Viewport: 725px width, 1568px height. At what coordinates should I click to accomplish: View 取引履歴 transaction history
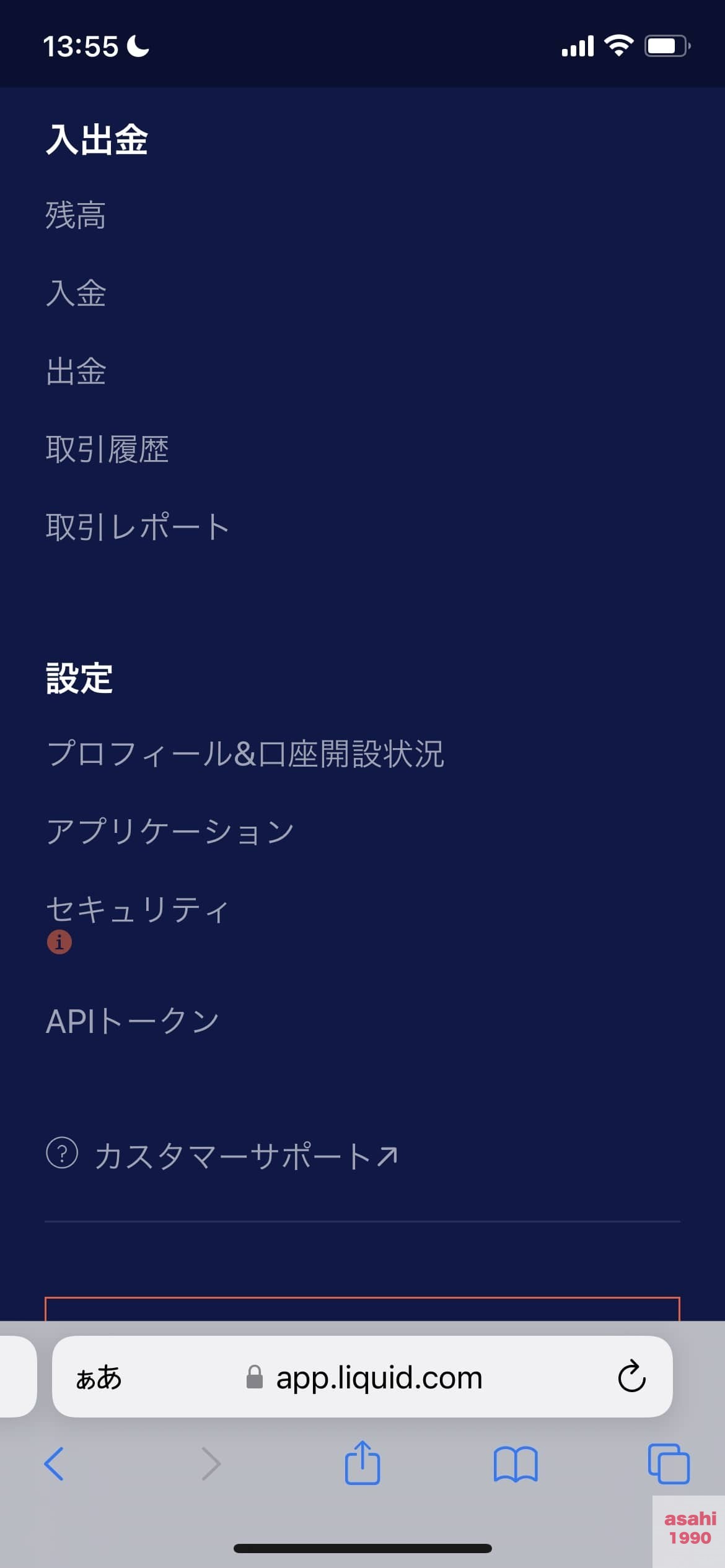click(107, 450)
